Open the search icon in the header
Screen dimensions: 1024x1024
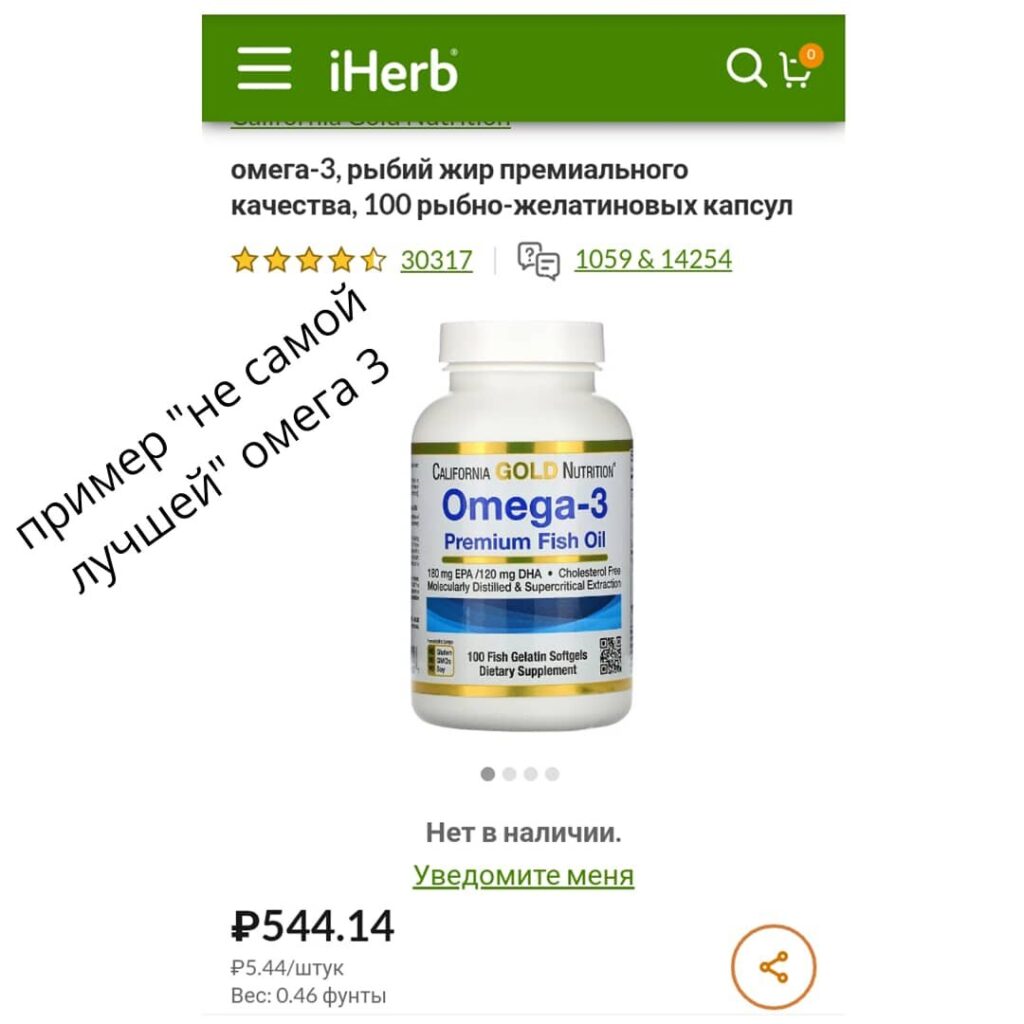pos(744,69)
